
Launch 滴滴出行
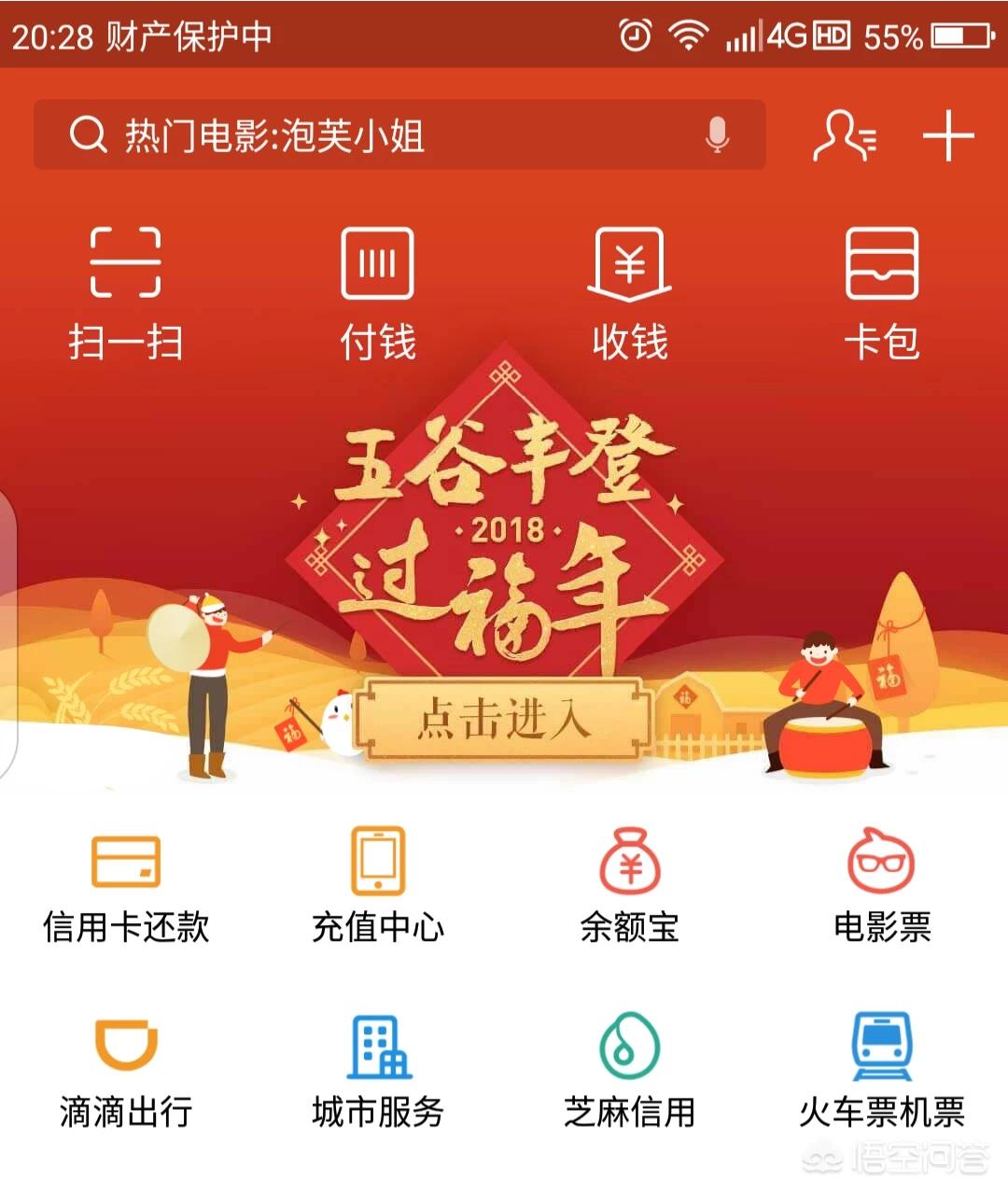[x=125, y=1071]
